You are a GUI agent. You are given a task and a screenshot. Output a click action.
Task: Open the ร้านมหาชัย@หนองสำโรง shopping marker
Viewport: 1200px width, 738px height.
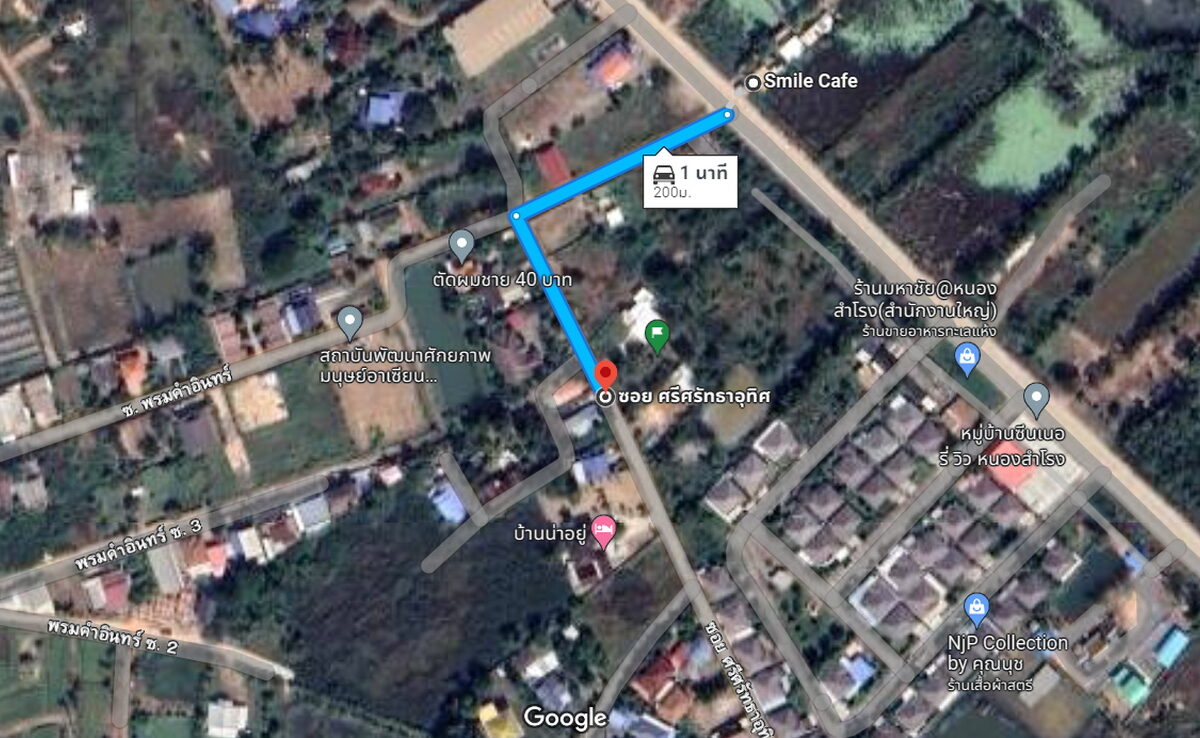966,357
